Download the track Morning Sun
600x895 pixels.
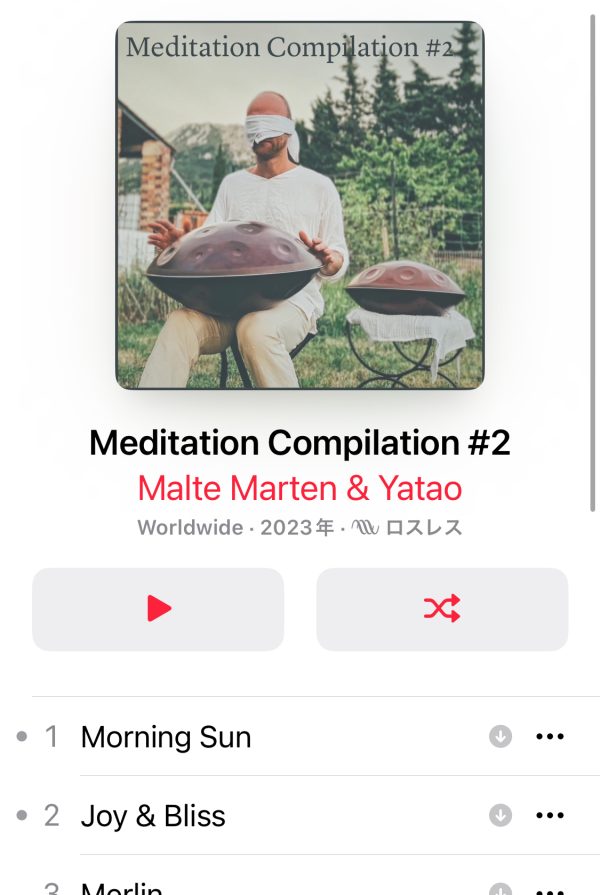click(x=500, y=737)
